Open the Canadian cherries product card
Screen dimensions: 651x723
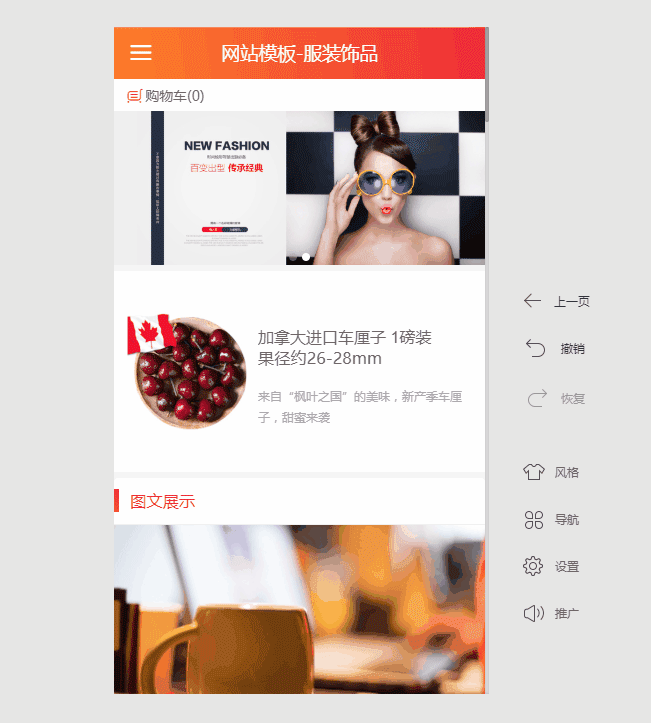tap(300, 372)
